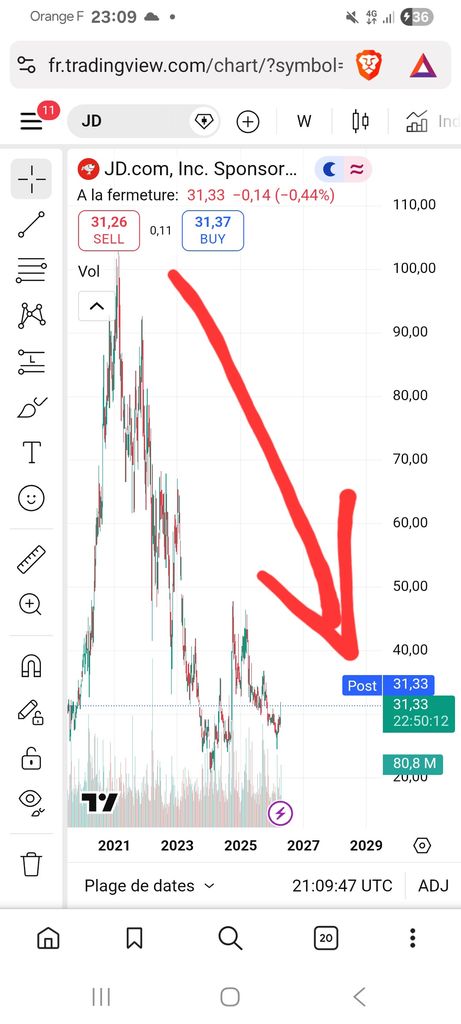Delete drawings with the trash icon

pyautogui.click(x=31, y=864)
